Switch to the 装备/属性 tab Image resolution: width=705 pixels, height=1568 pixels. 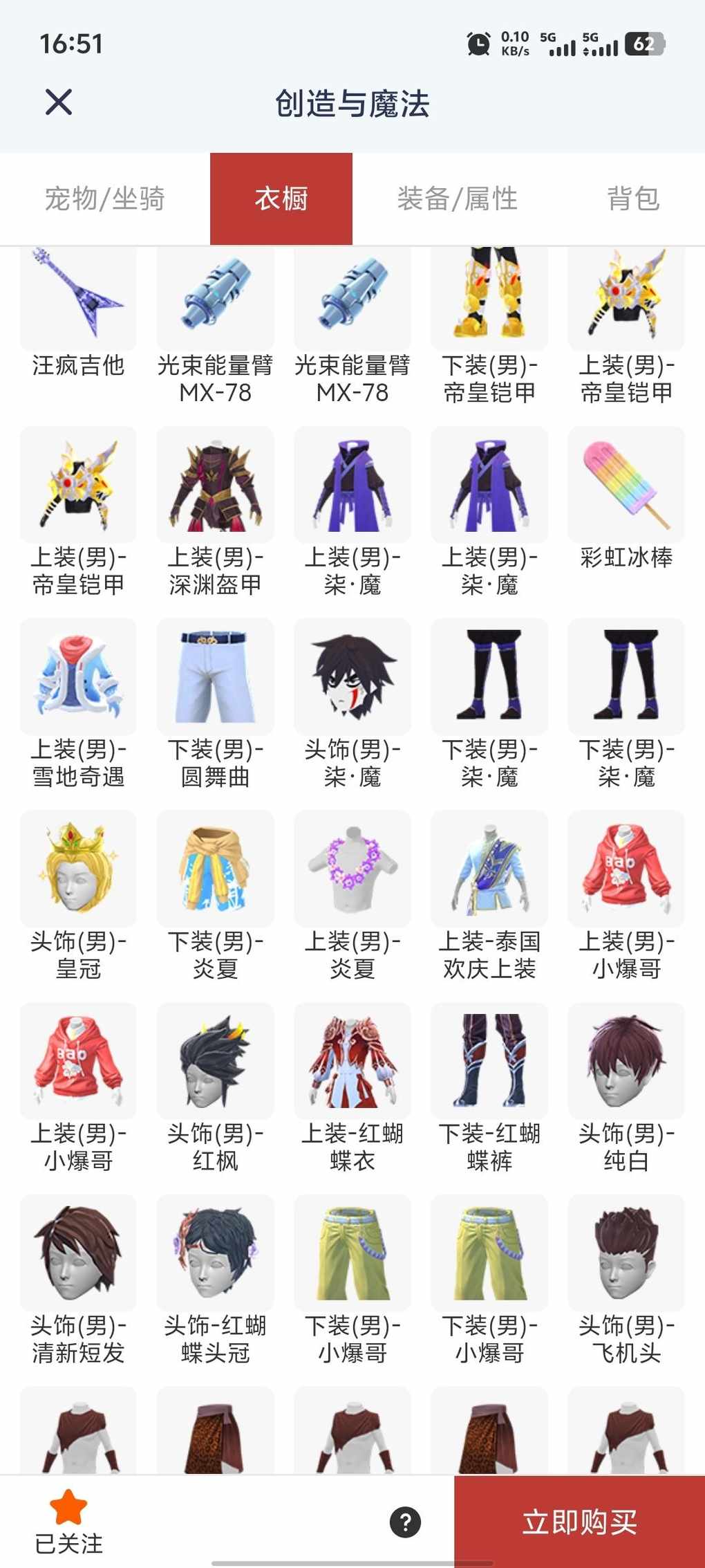point(457,199)
